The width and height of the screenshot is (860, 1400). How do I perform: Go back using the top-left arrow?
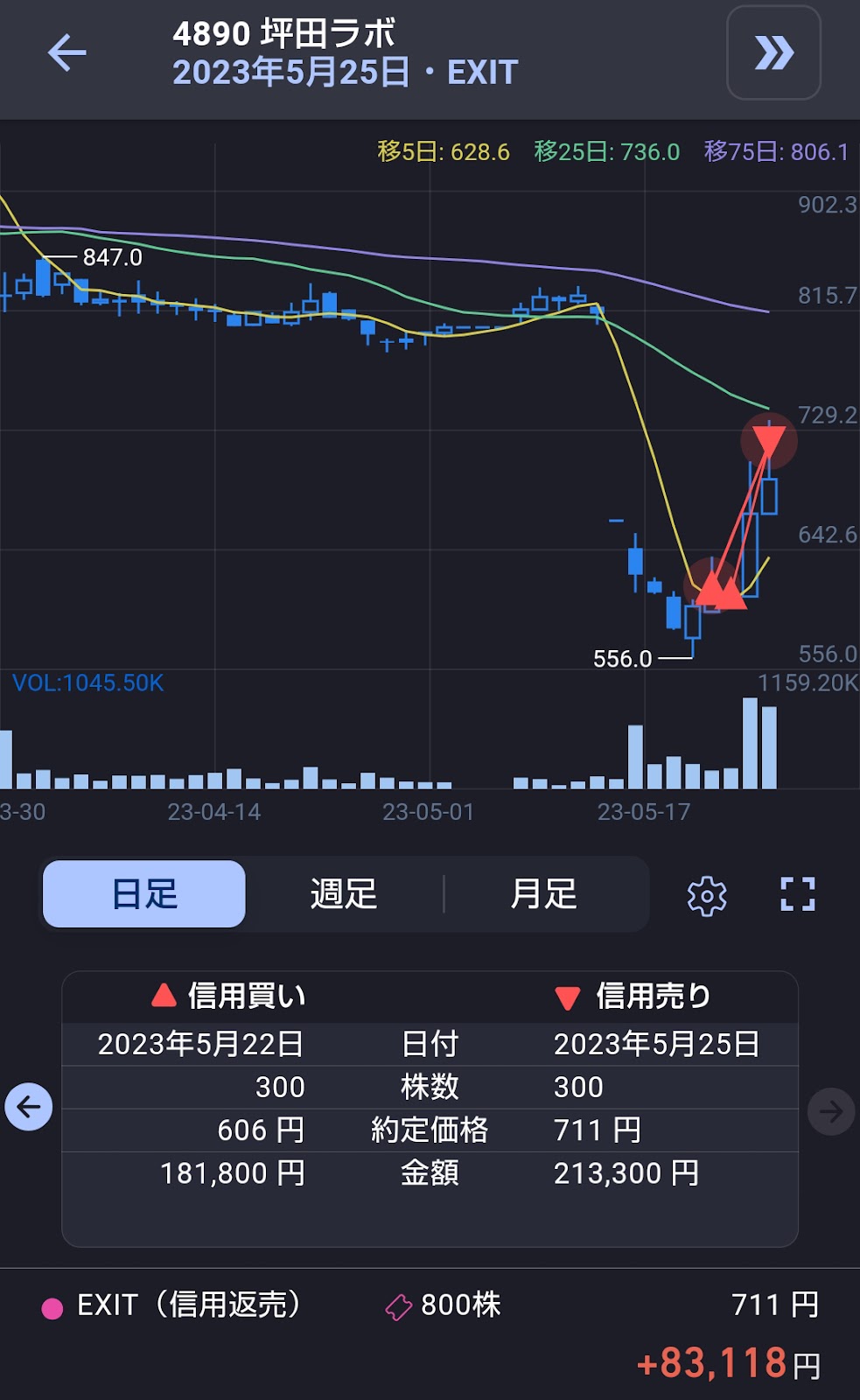(x=66, y=52)
